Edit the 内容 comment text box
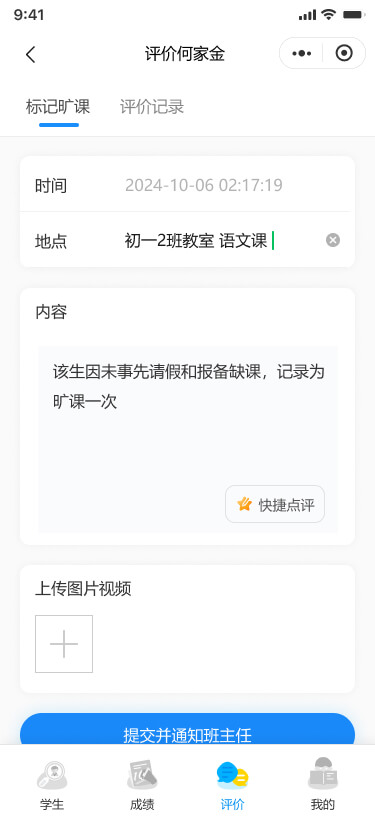The width and height of the screenshot is (375, 820). coord(188,439)
